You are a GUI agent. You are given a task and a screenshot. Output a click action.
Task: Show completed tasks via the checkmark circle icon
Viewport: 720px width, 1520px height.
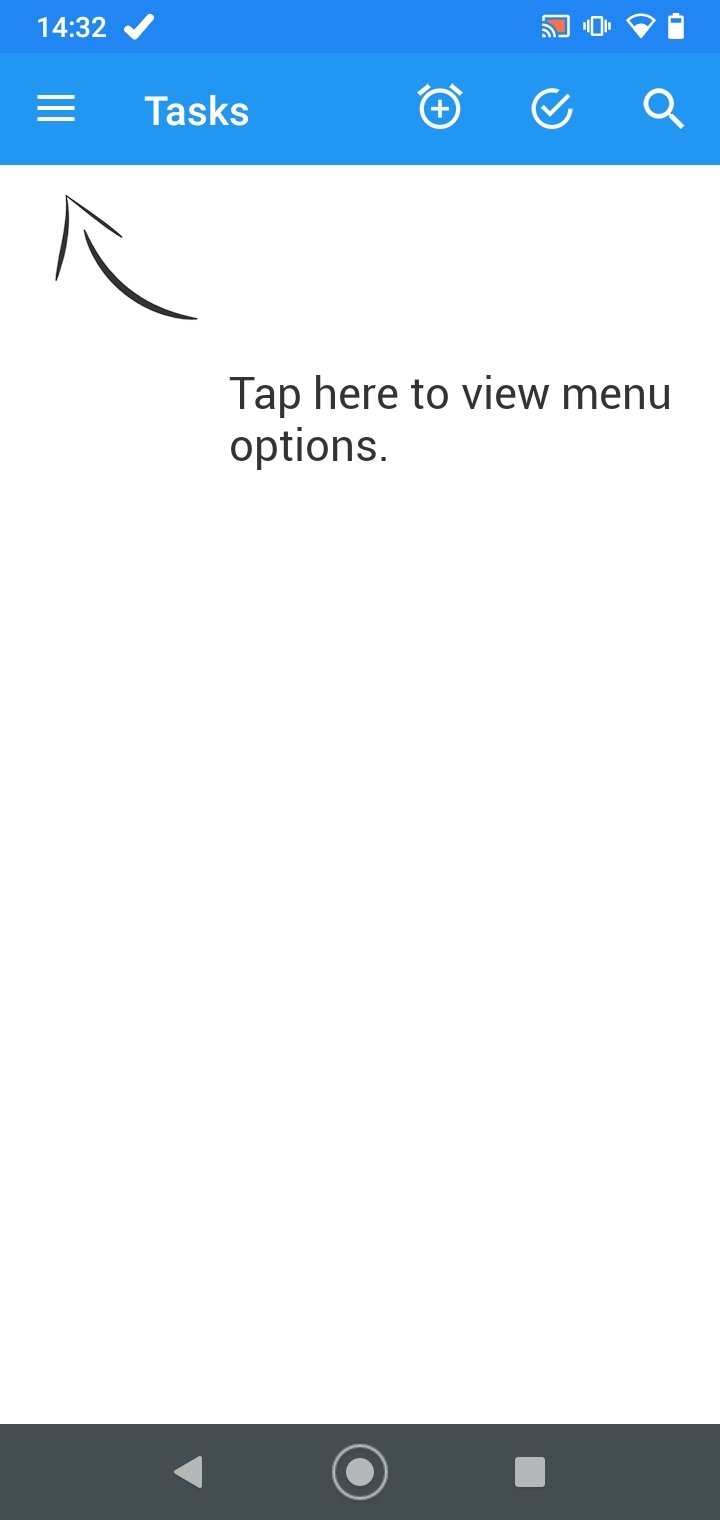(551, 109)
